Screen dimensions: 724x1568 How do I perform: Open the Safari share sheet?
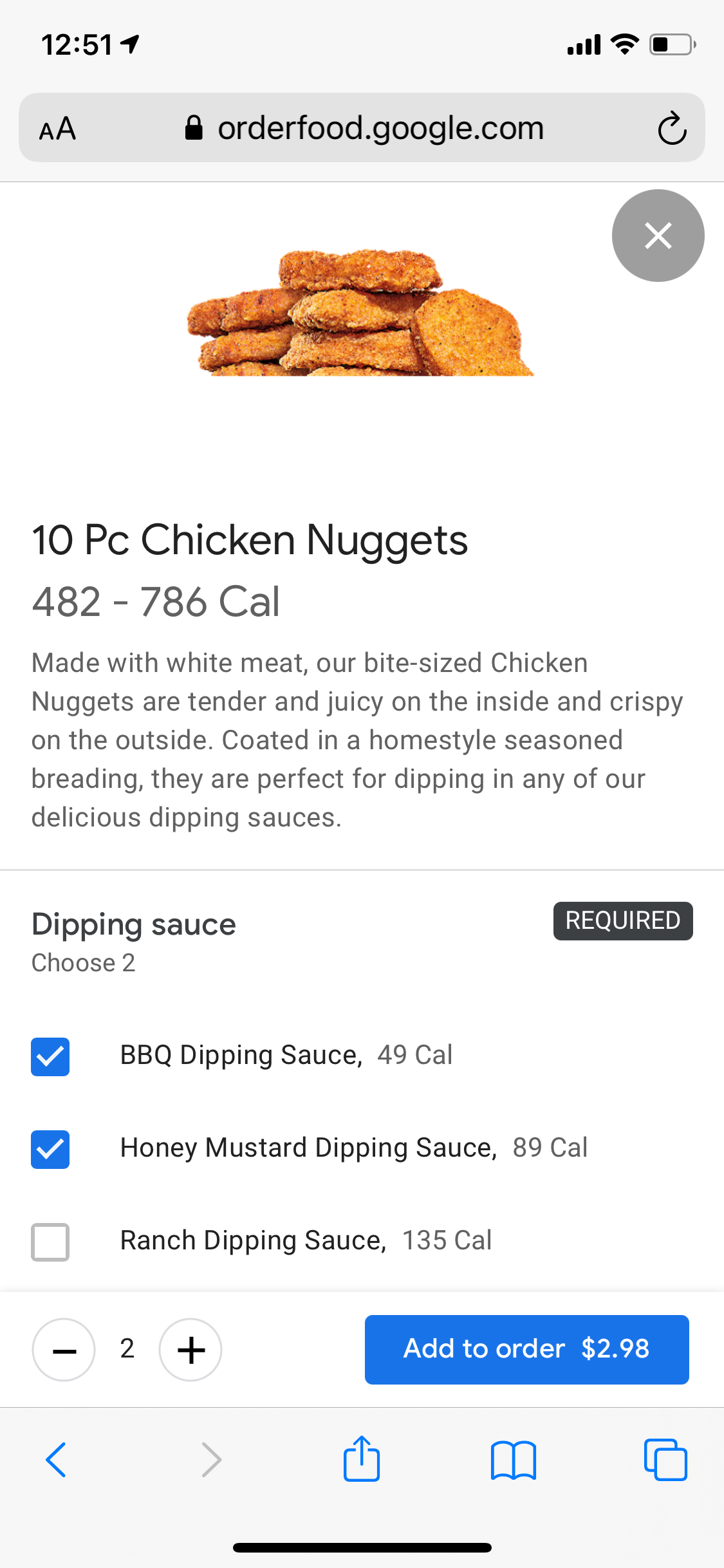click(x=362, y=1459)
